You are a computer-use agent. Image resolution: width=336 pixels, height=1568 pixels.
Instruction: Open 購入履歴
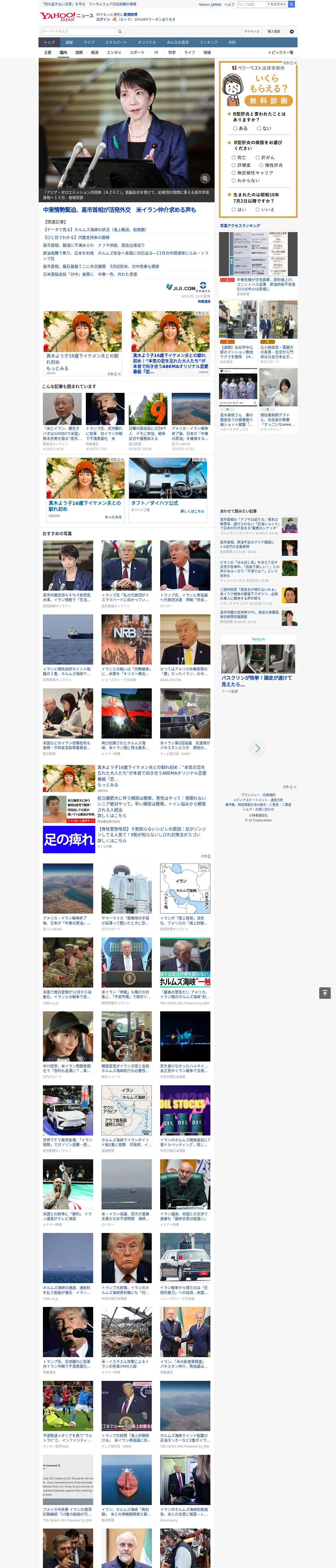pos(274,32)
